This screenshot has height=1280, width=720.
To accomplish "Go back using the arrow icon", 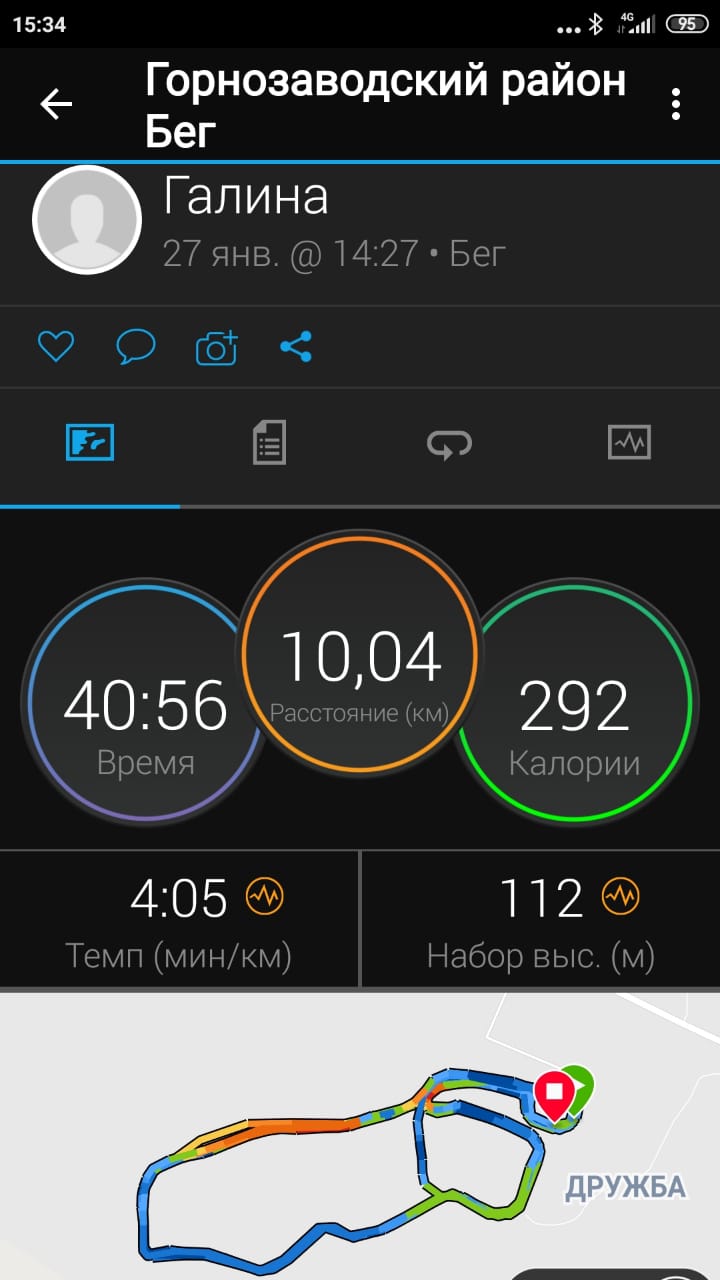I will tap(56, 104).
